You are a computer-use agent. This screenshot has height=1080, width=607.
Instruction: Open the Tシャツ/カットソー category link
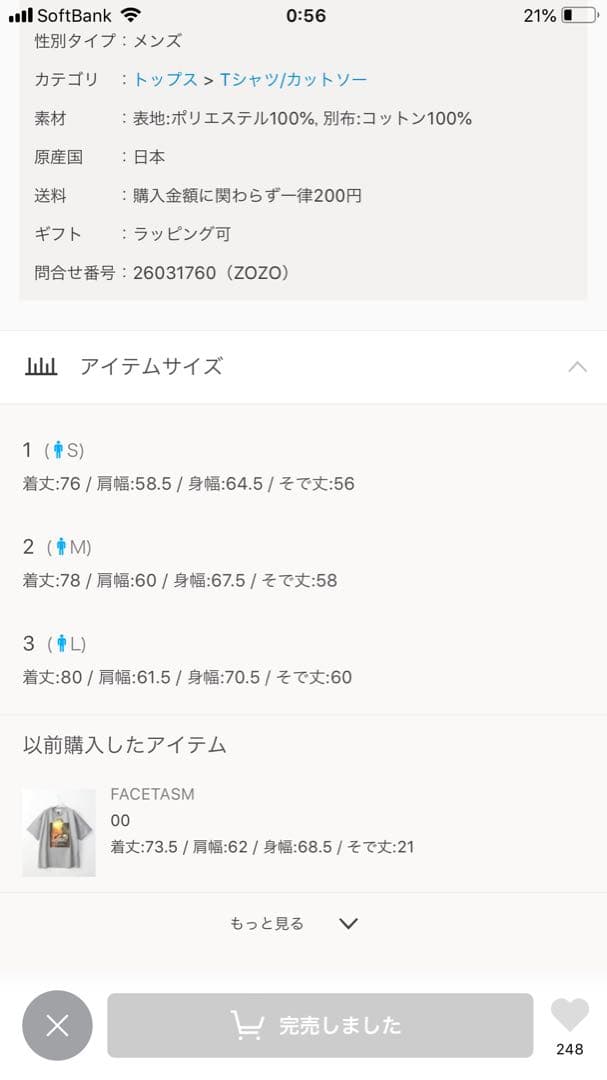293,79
